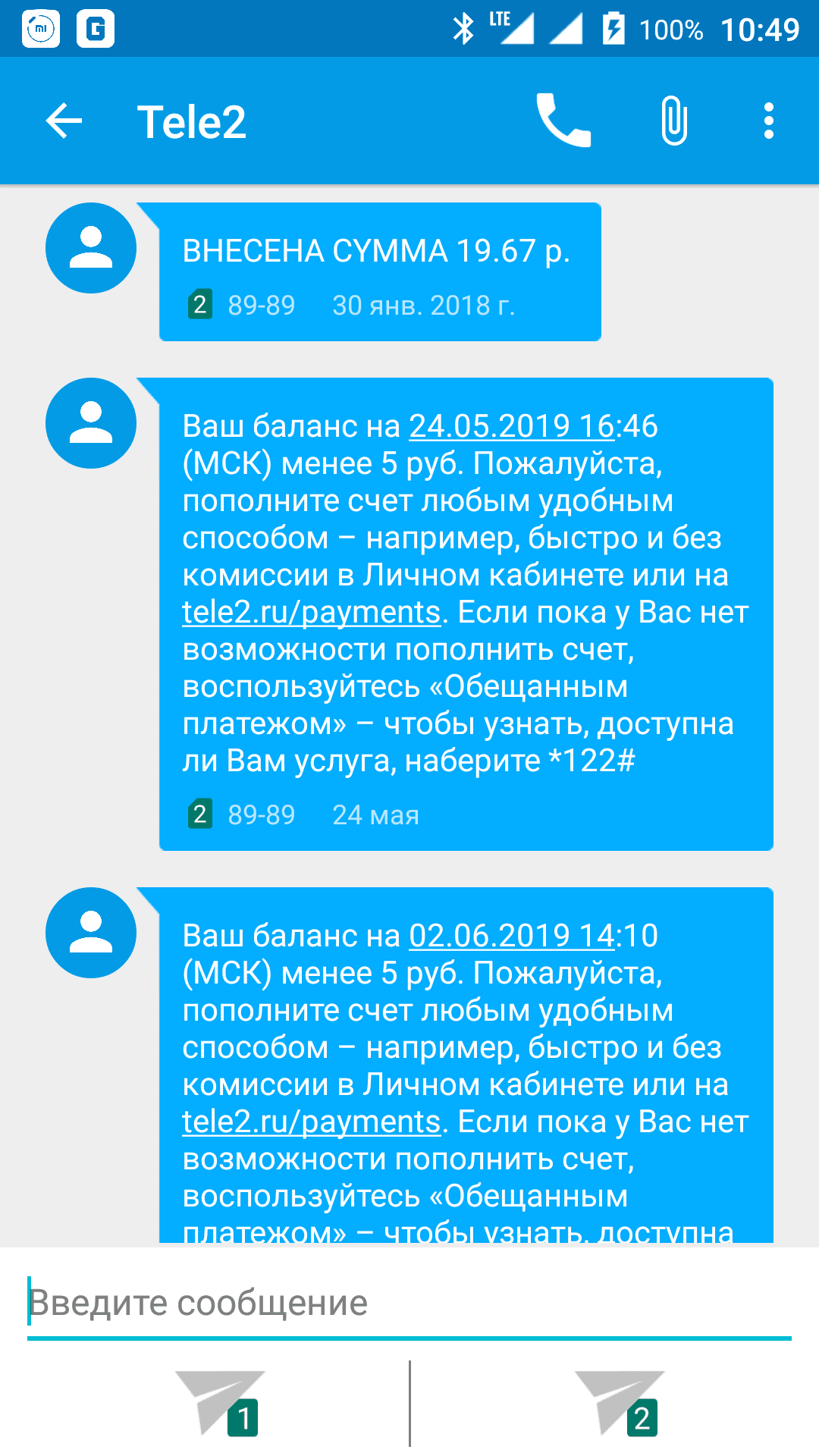This screenshot has width=819, height=1456.
Task: Tap the 02.06.2019 14:10 date link
Action: coord(511,937)
